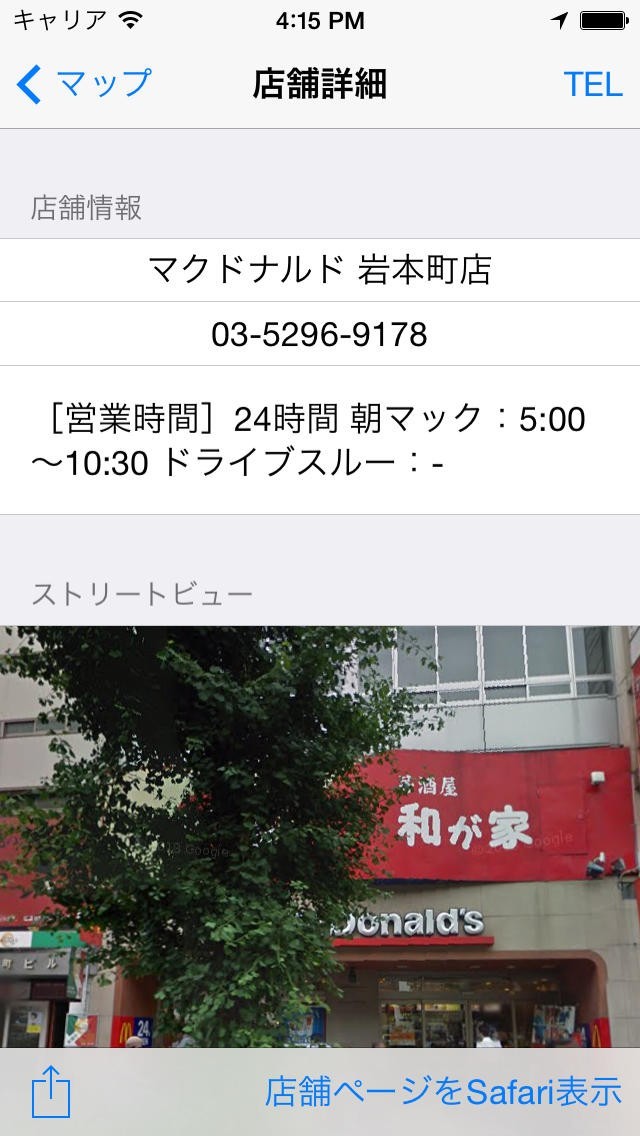
Task: Tap the phone number 03-5296-9178
Action: pos(319,334)
